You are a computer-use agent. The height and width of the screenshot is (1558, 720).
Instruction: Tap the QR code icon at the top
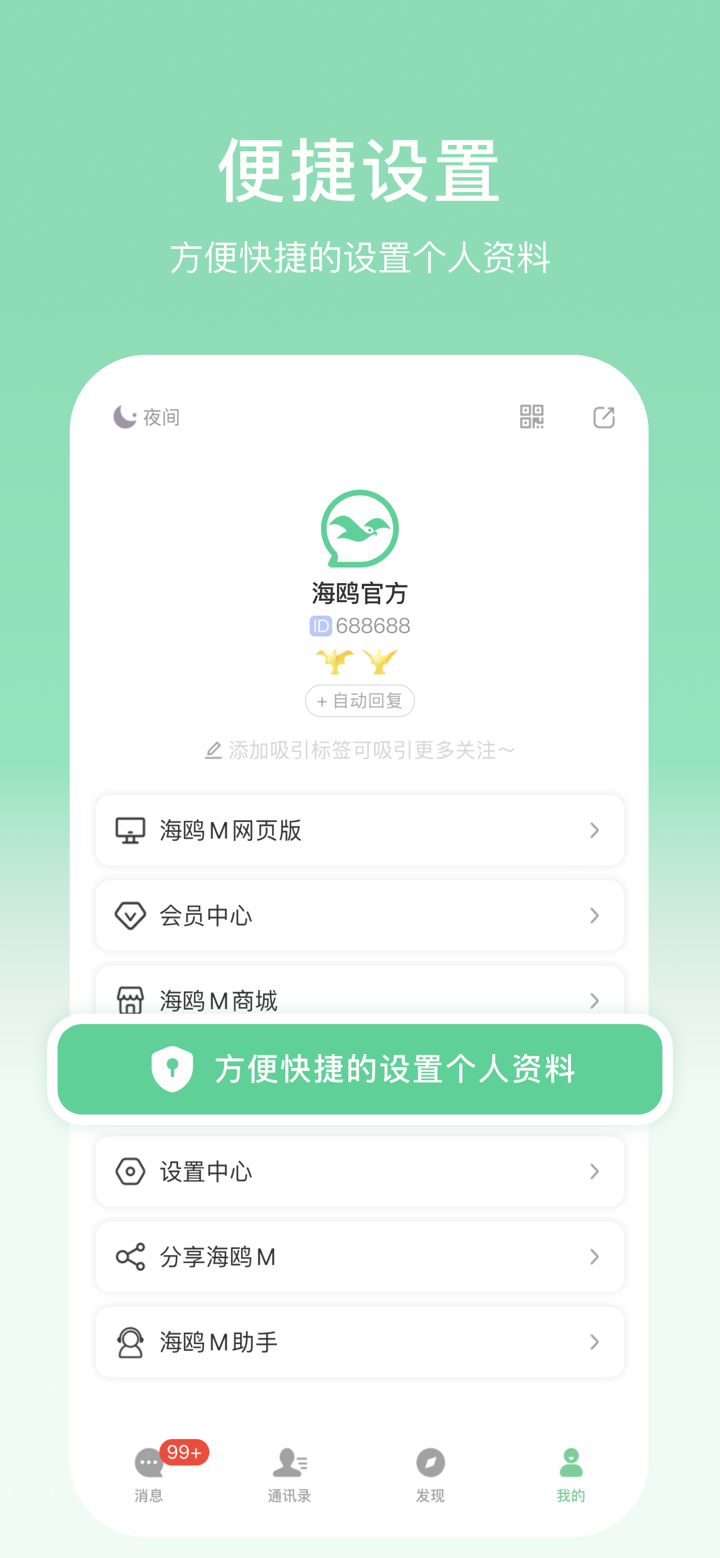[532, 417]
